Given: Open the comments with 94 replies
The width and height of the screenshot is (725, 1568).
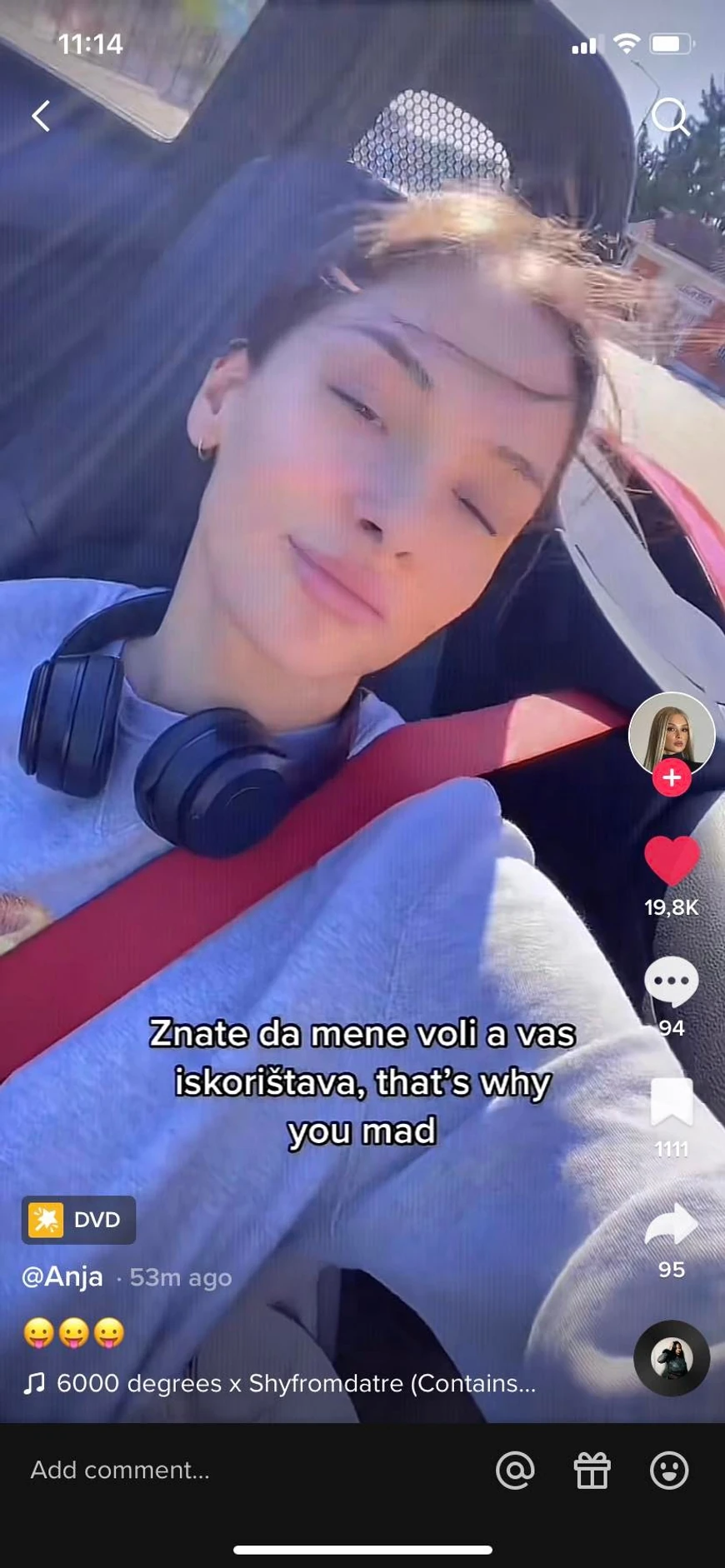Looking at the screenshot, I should (672, 981).
